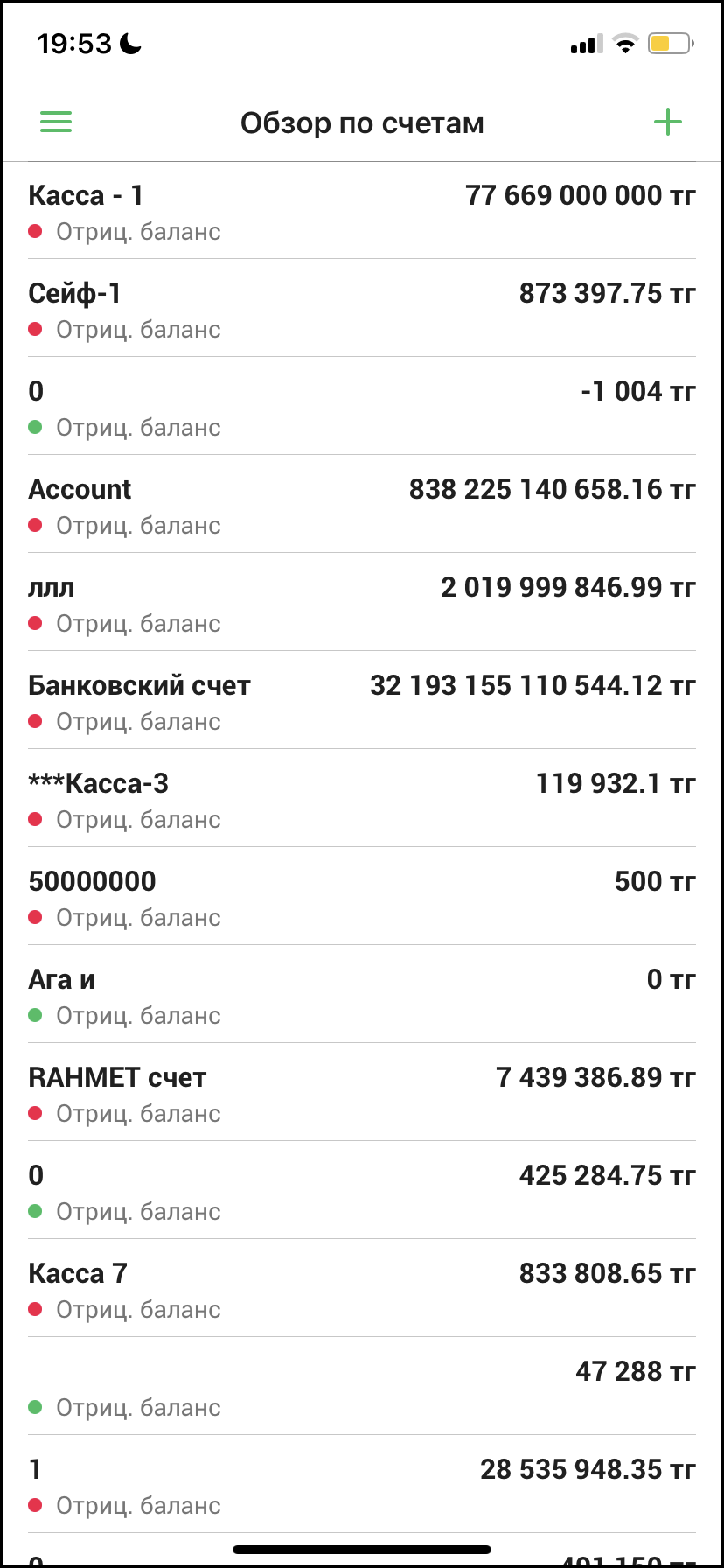Select the Account row

361,505
